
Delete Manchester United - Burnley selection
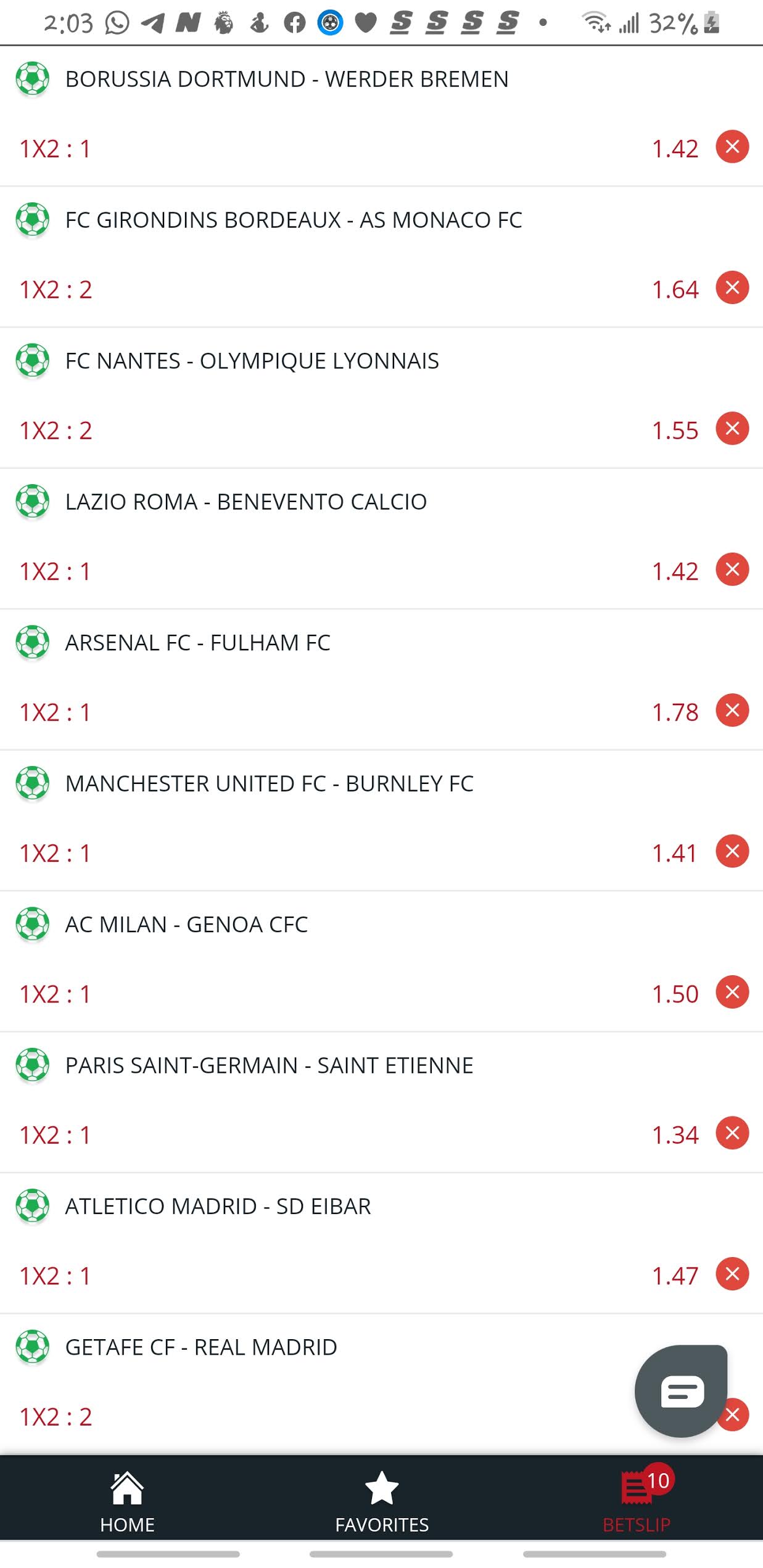[732, 851]
